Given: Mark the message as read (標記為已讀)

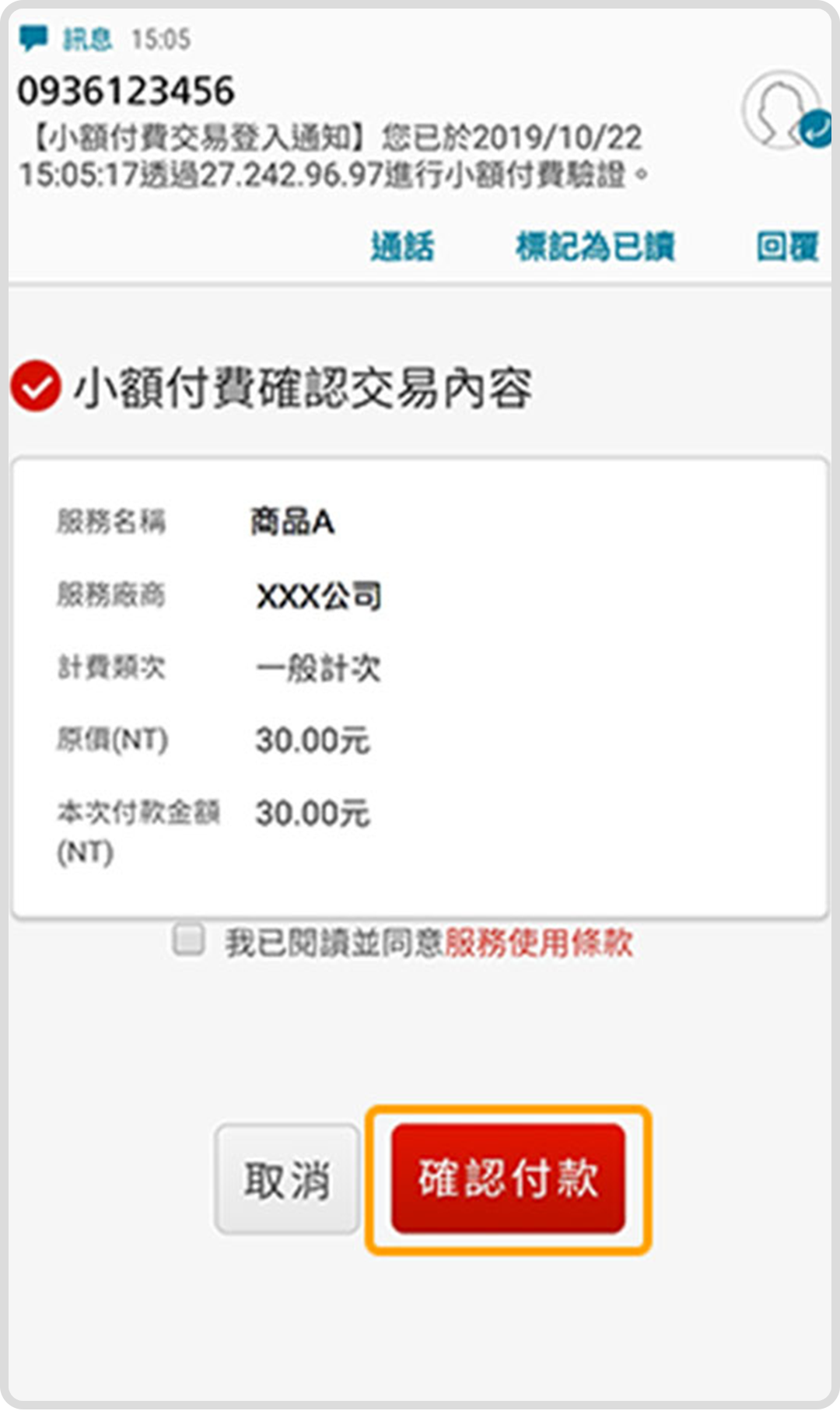Looking at the screenshot, I should point(595,247).
